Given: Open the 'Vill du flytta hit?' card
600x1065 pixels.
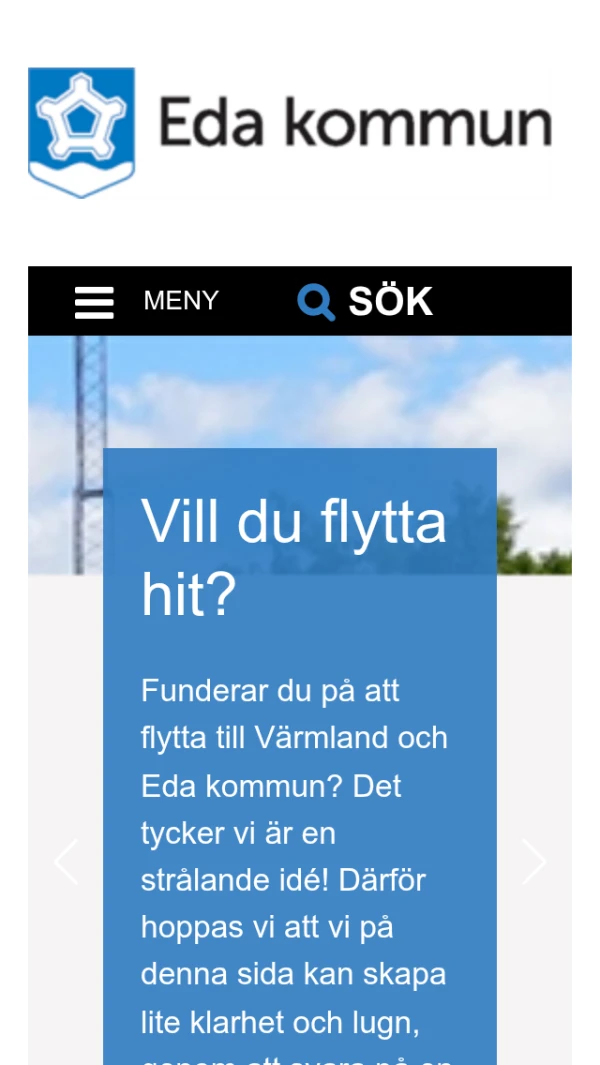Looking at the screenshot, I should point(293,558).
